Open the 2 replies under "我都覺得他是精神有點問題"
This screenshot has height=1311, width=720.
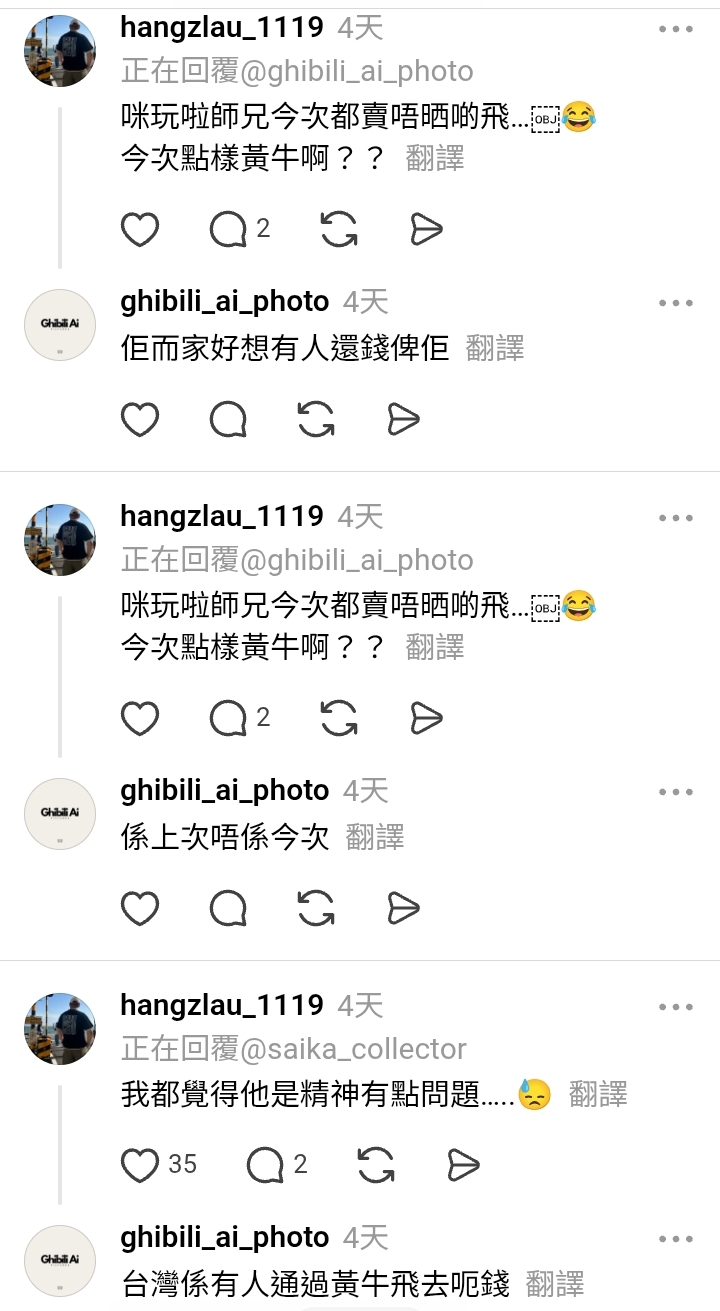point(277,1164)
